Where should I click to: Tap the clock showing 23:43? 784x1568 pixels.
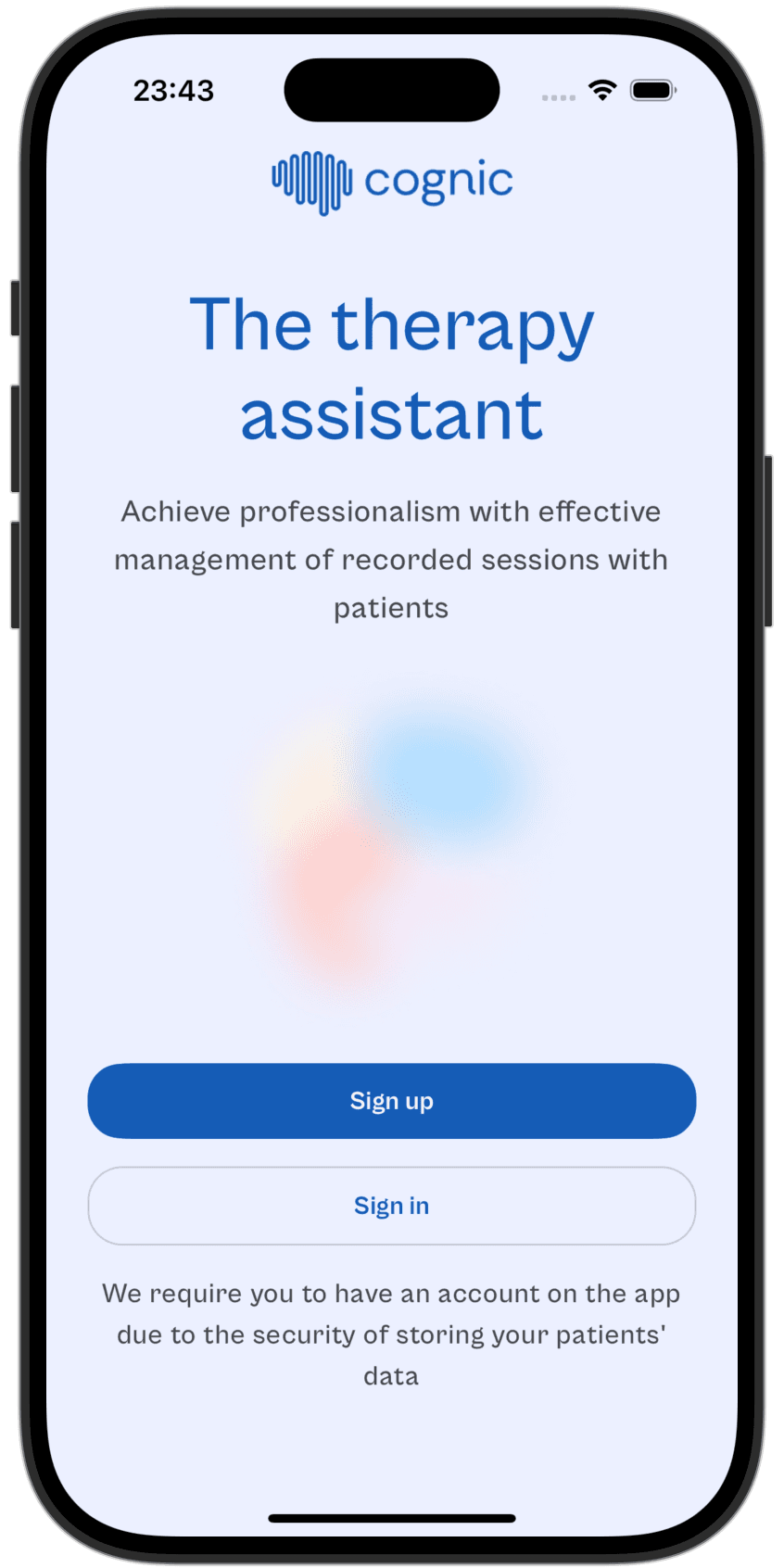[174, 90]
